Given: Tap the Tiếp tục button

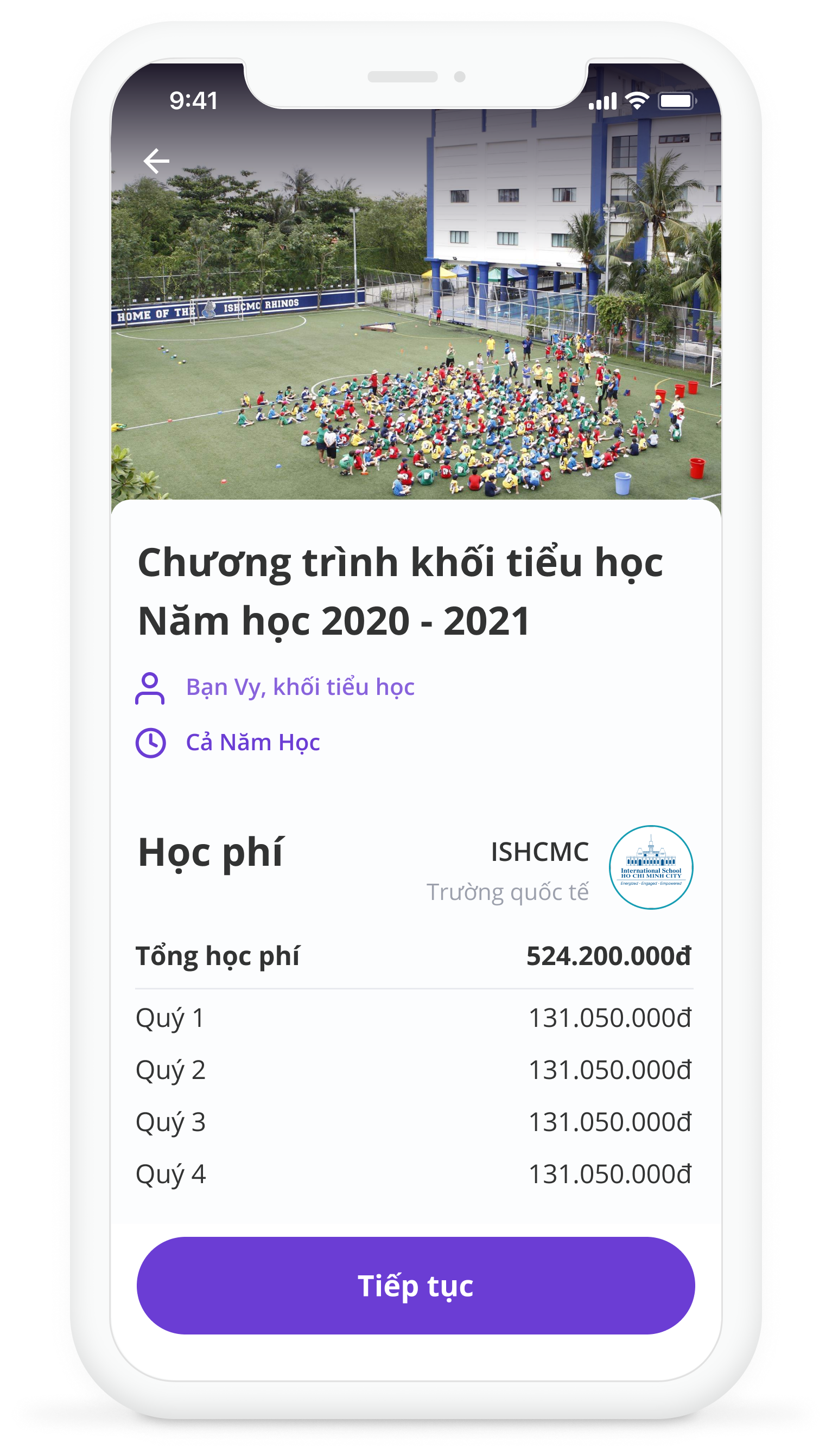Looking at the screenshot, I should (x=415, y=1285).
